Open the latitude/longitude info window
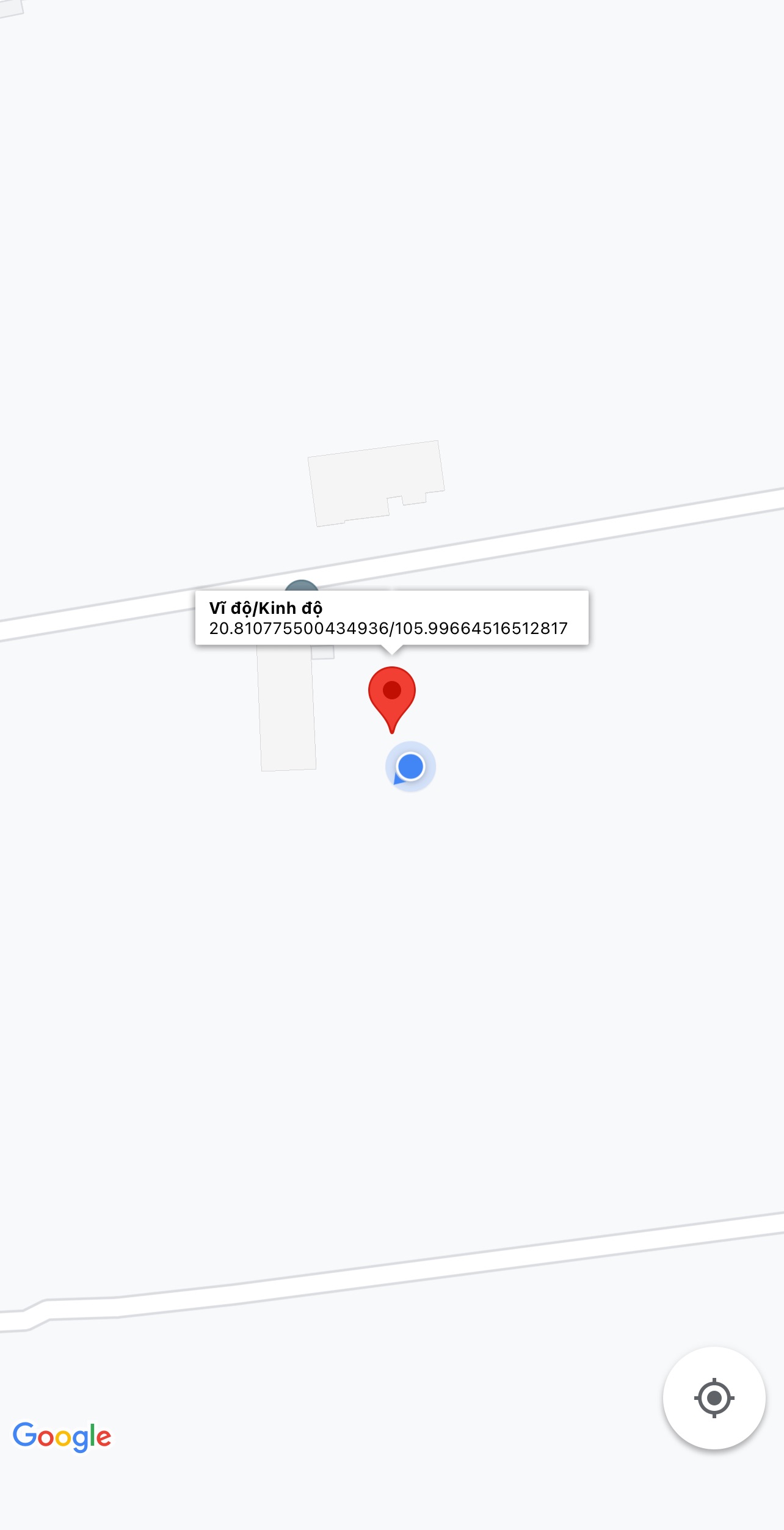 [x=392, y=617]
